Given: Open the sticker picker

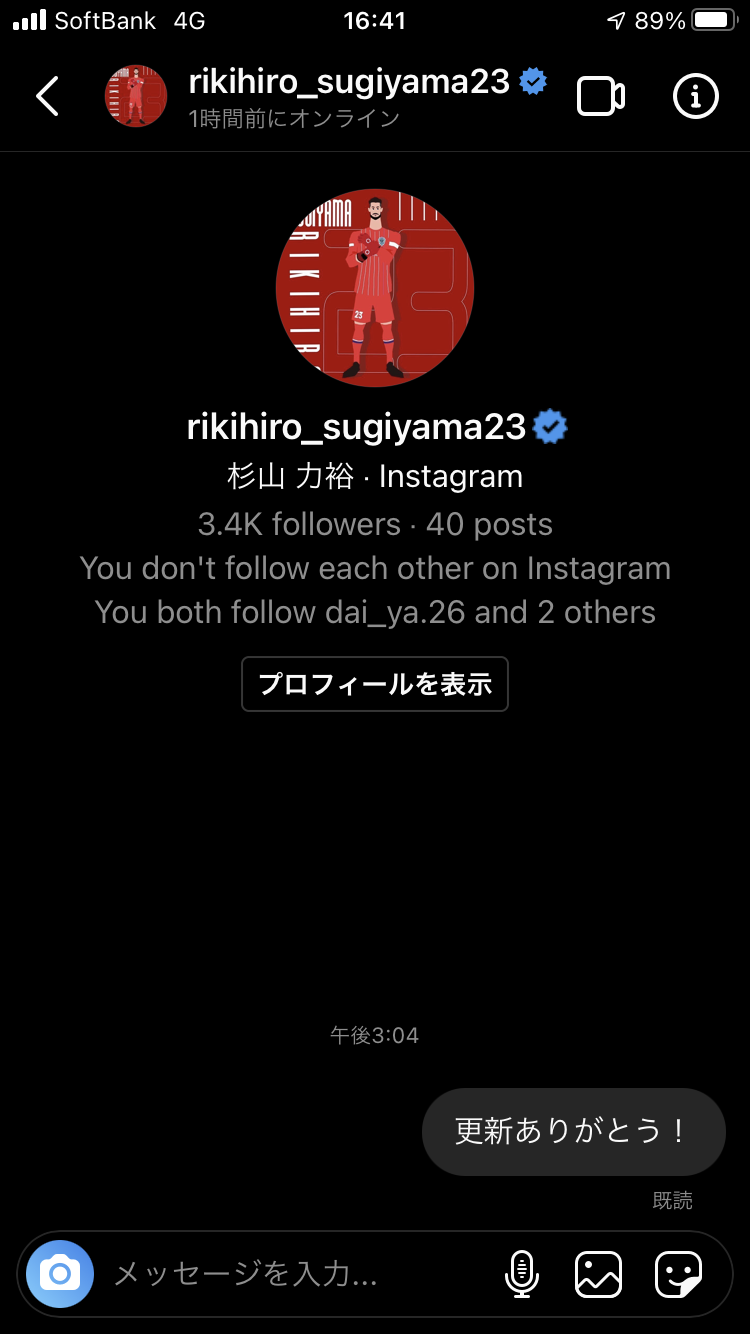Looking at the screenshot, I should pyautogui.click(x=678, y=1274).
